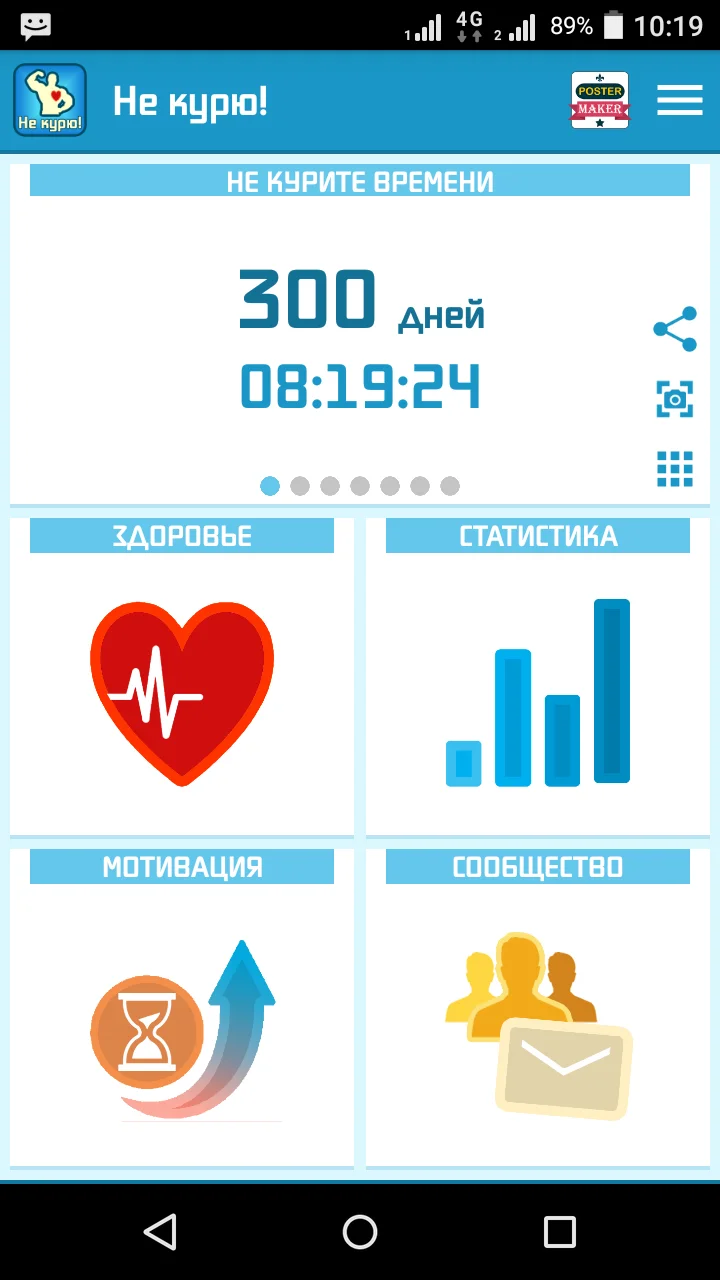Open the Здоровье section
Viewport: 720px width, 1280px height.
pos(181,535)
